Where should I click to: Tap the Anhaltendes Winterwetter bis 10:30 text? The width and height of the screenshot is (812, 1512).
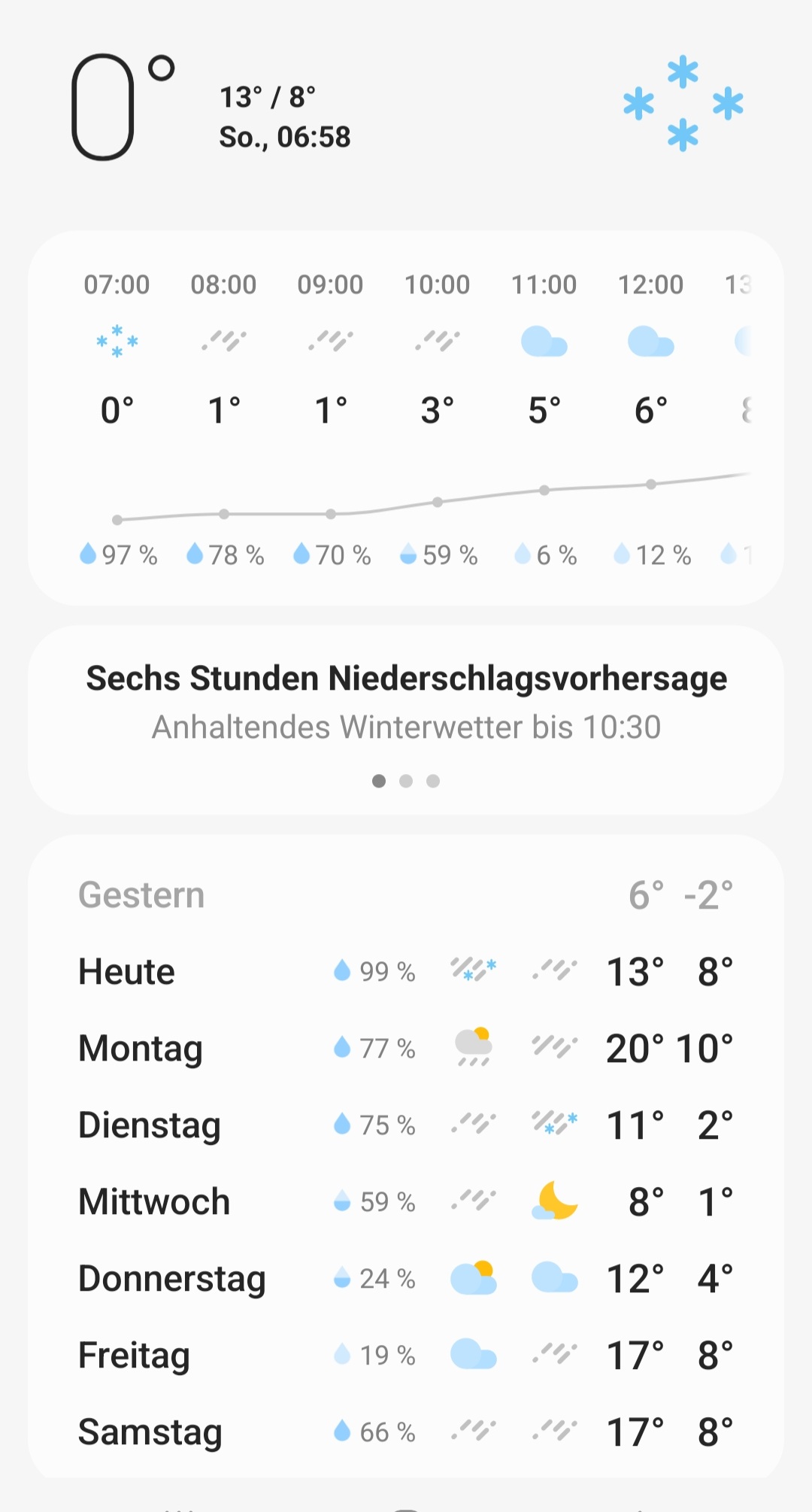point(406,727)
